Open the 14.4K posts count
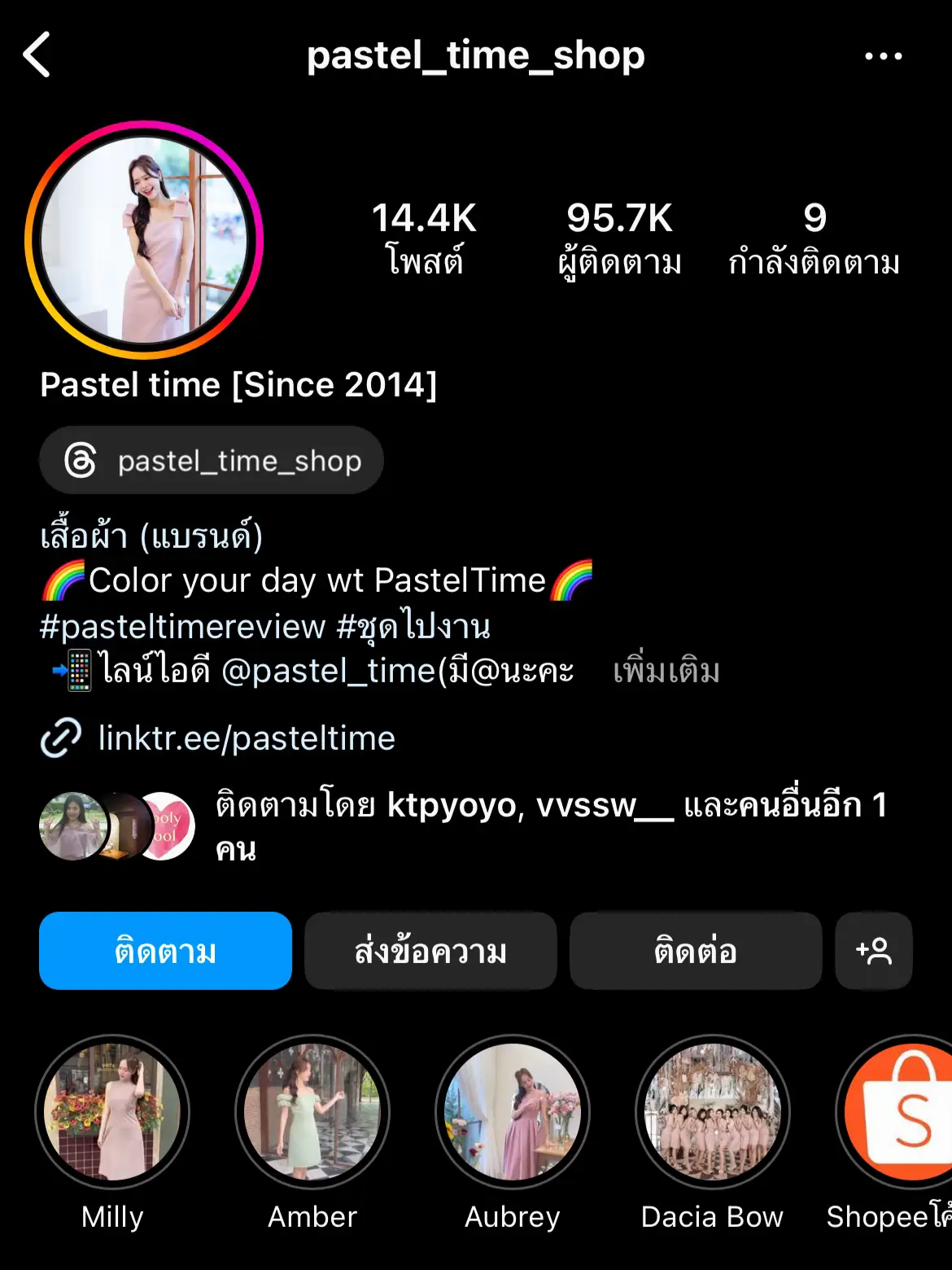 (x=424, y=239)
